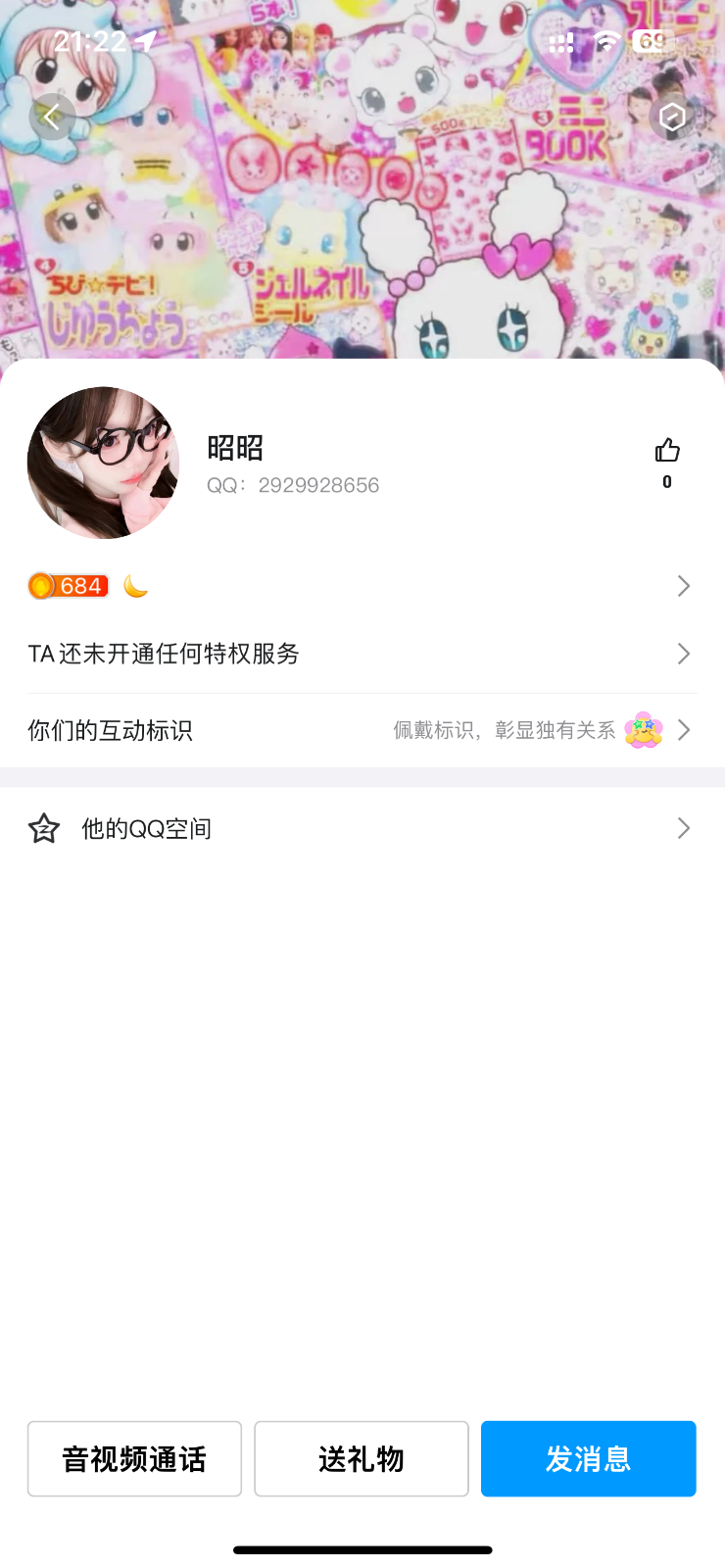
Task: Start 音视频通话 with 昭昭
Action: coord(134,1459)
